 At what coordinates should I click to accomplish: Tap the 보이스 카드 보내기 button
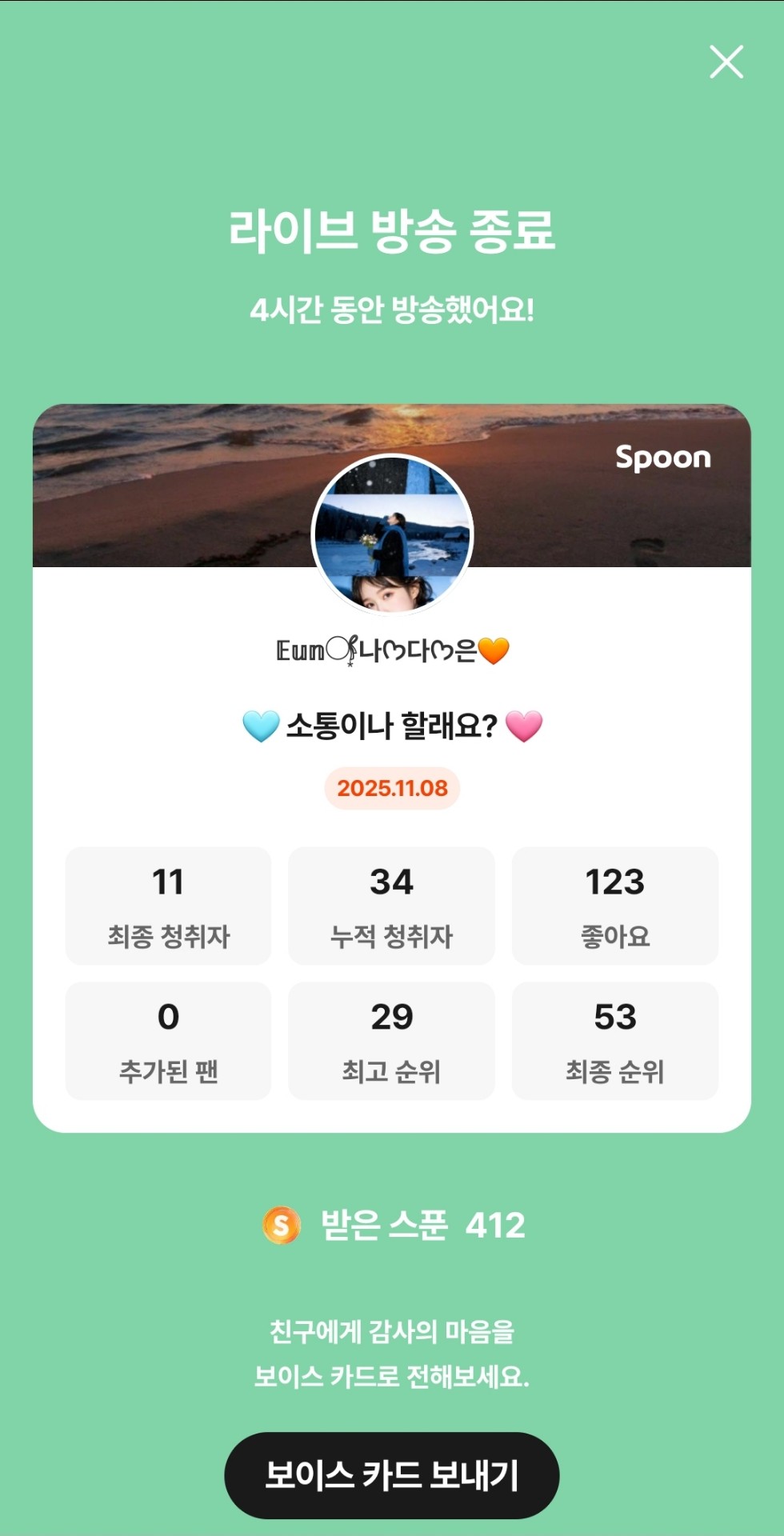[391, 1474]
